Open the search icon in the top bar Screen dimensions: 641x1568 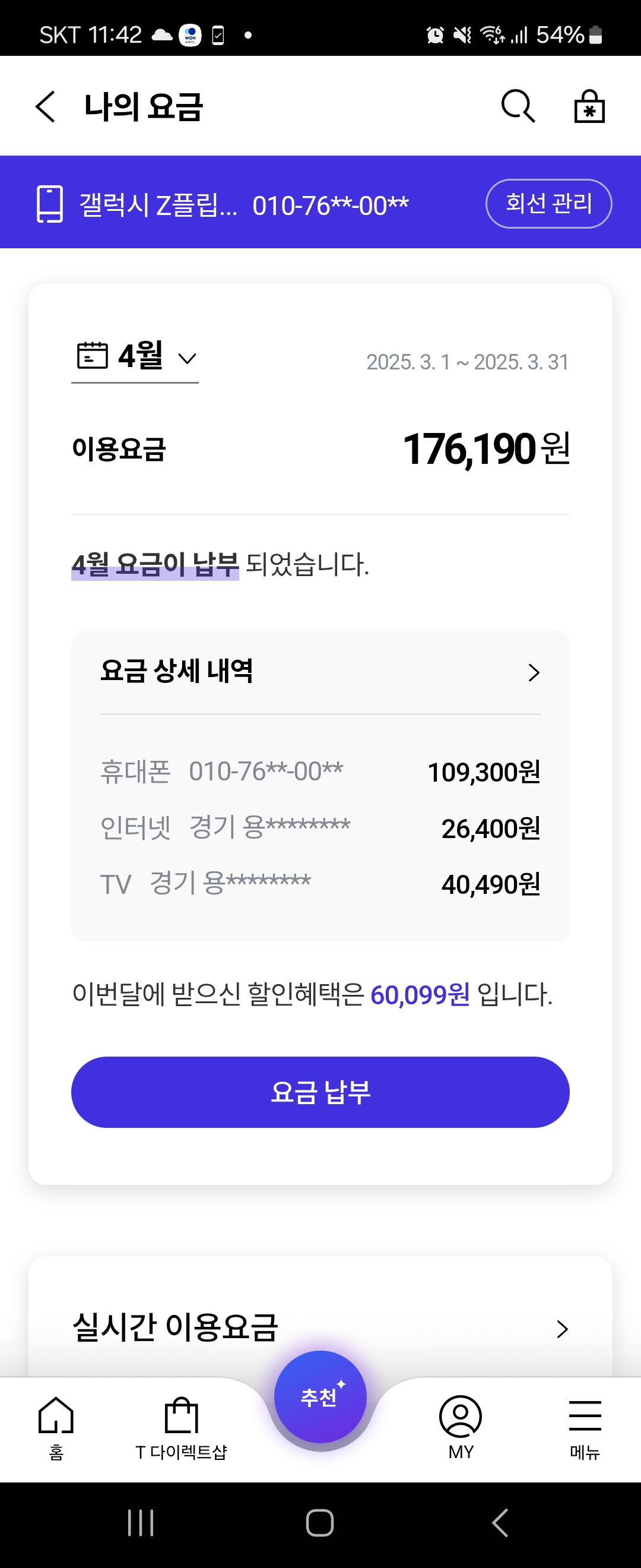(x=516, y=106)
